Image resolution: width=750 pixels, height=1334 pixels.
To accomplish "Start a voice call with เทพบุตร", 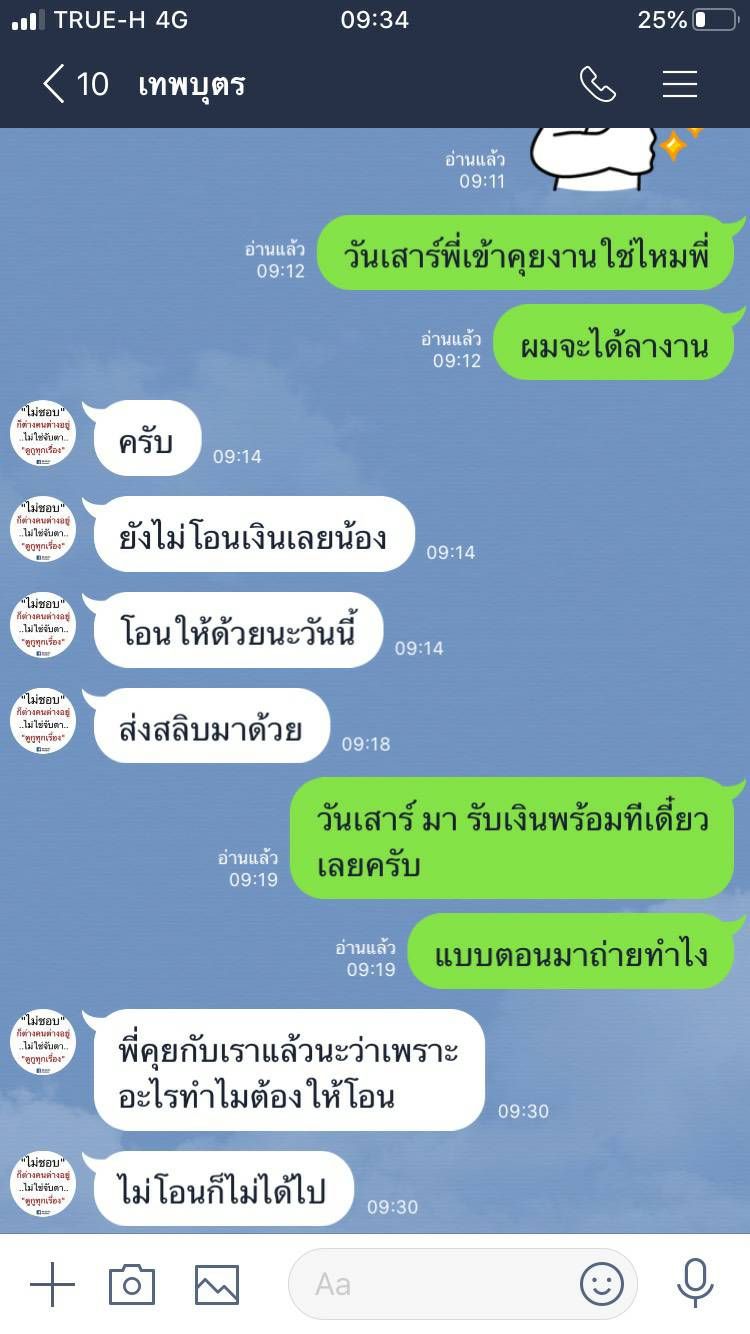I will [x=597, y=84].
